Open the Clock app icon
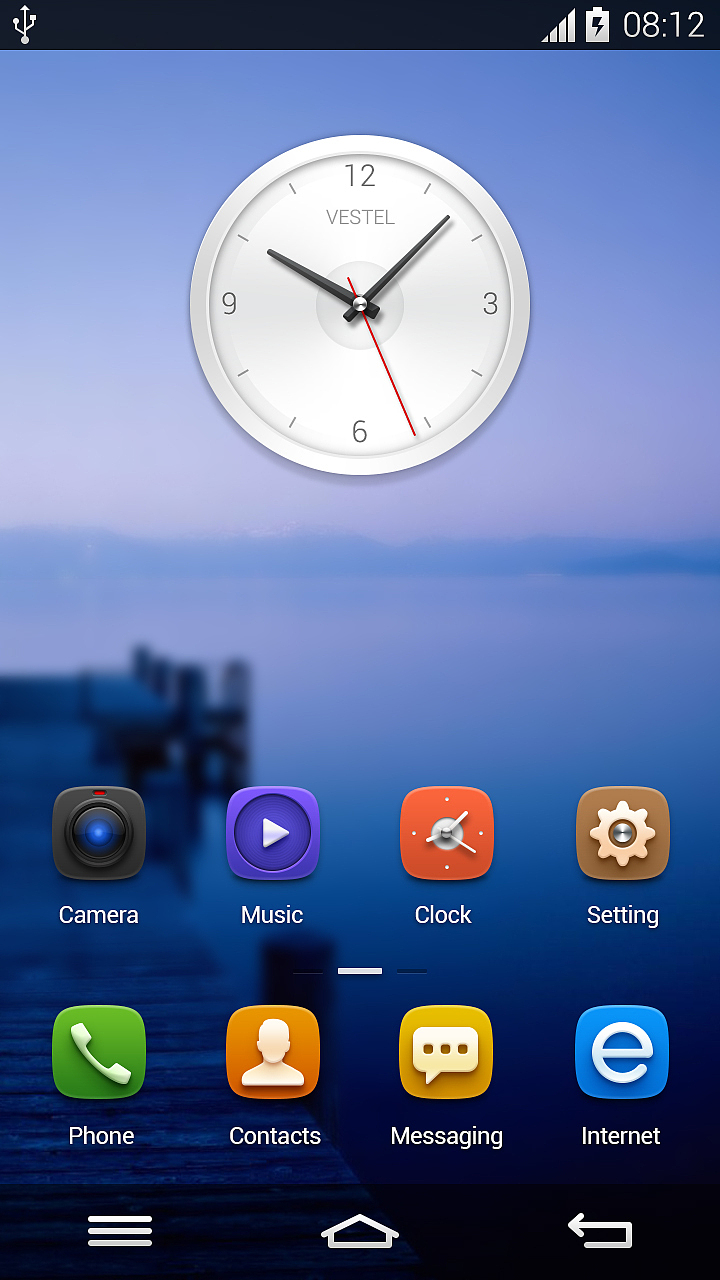Image resolution: width=720 pixels, height=1280 pixels. [x=447, y=833]
